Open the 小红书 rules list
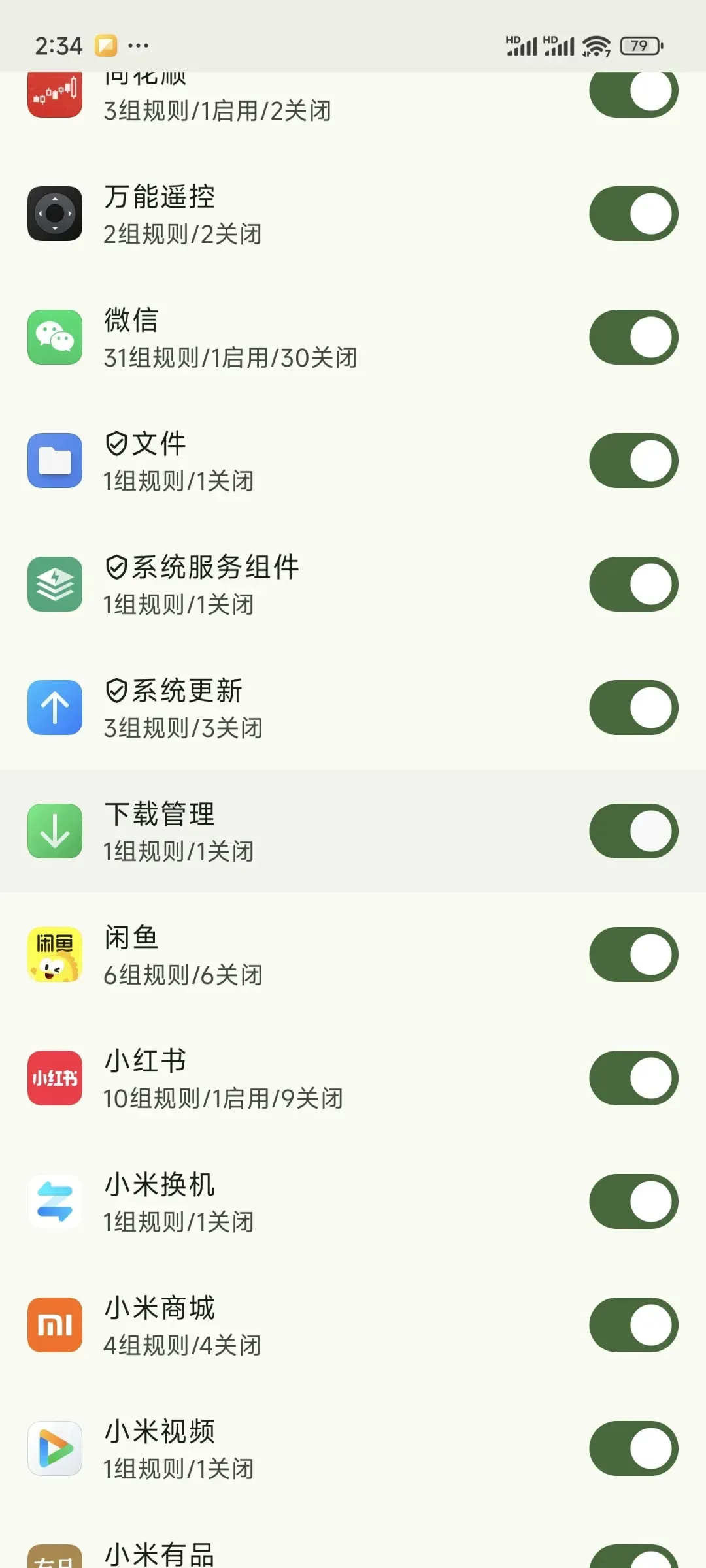 [x=353, y=1078]
